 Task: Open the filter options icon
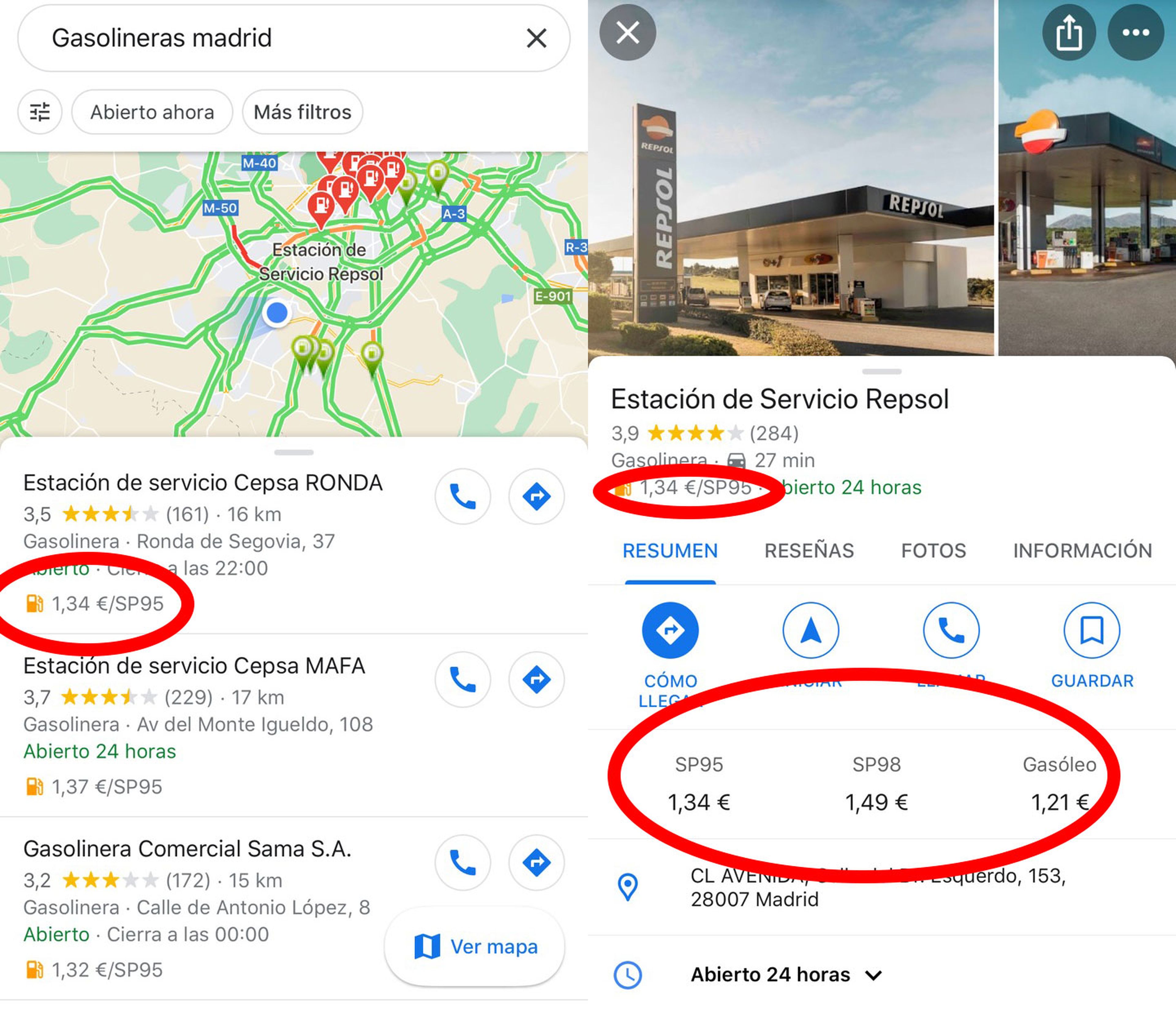click(x=40, y=112)
